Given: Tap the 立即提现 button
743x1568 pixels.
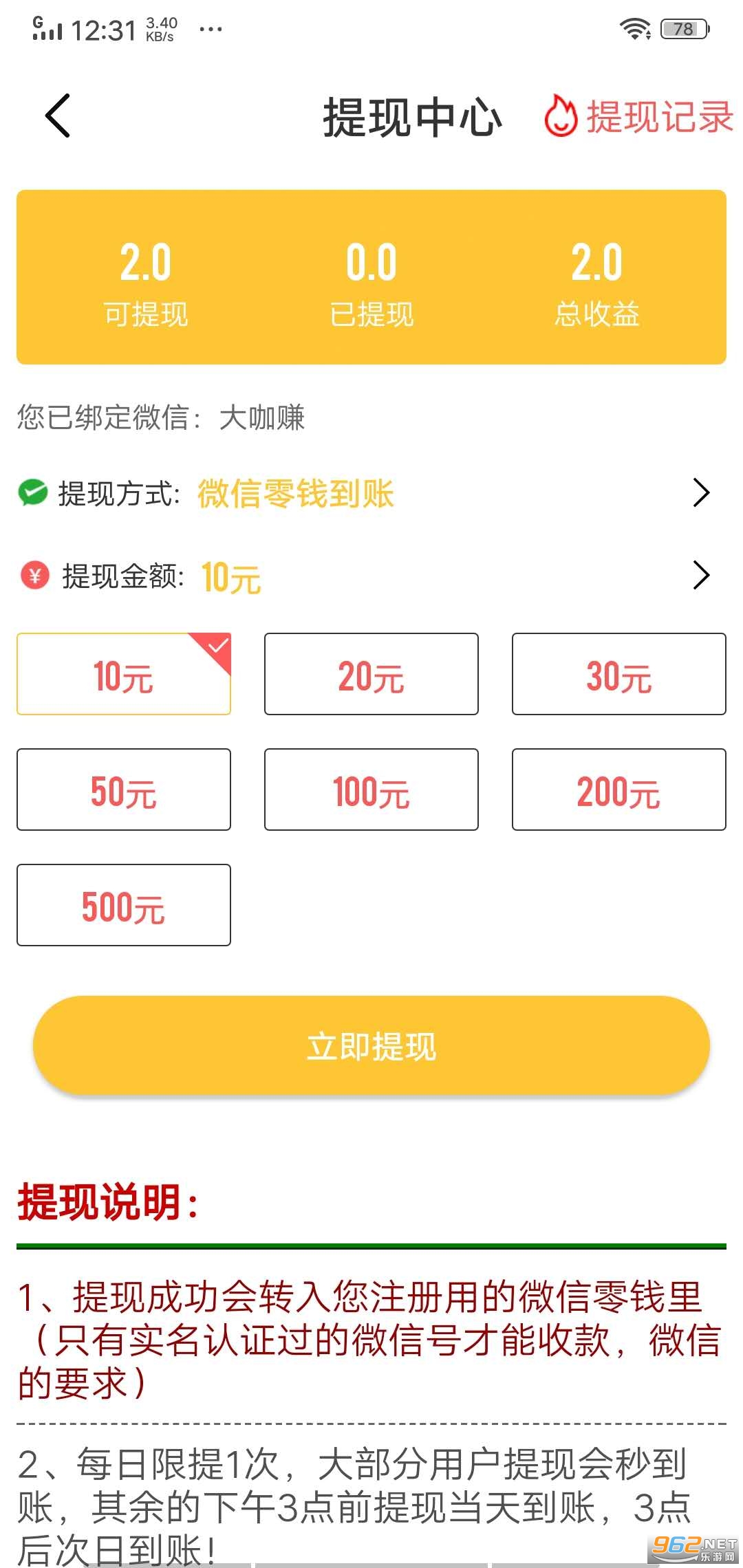Looking at the screenshot, I should pyautogui.click(x=371, y=1045).
